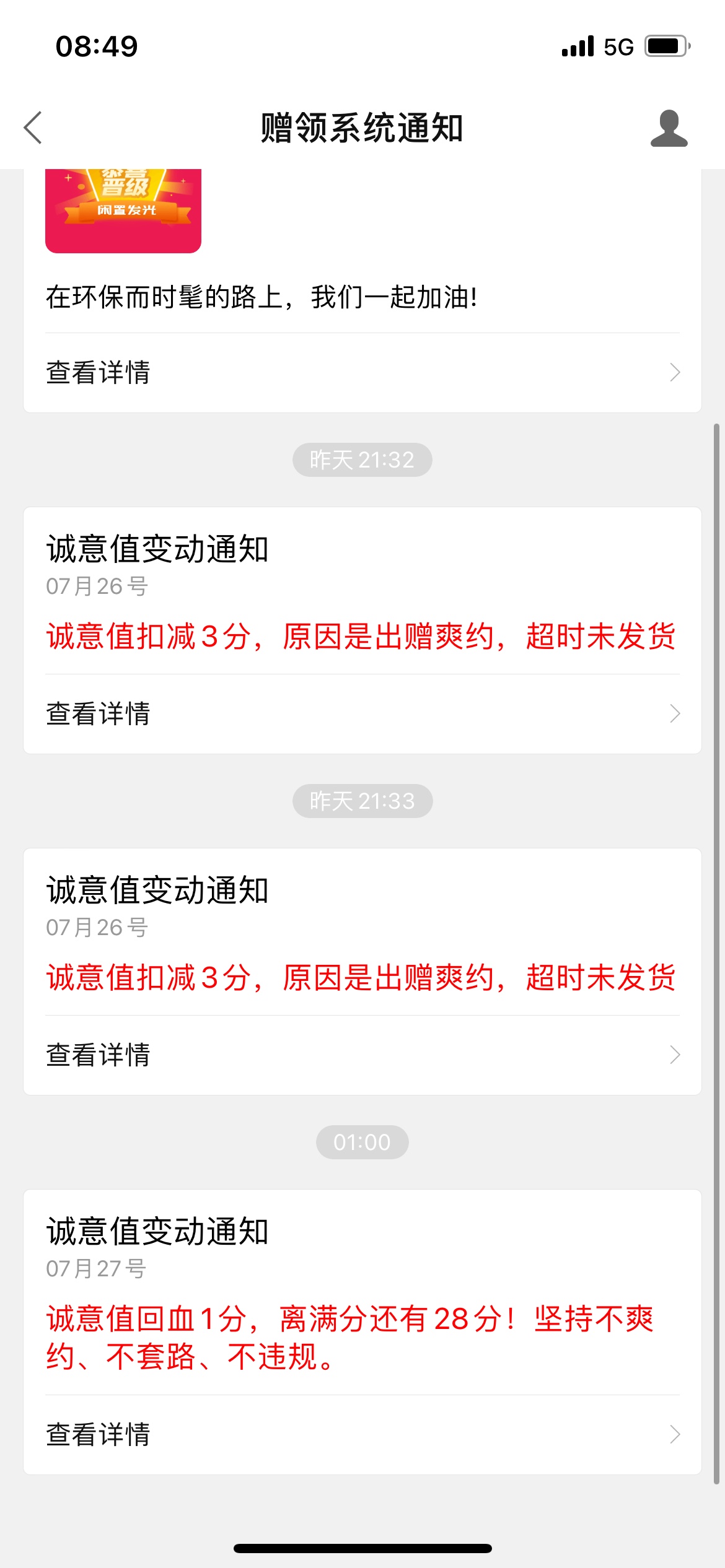725x1568 pixels.
Task: Open 查看详情 for 诚意值回血1分 notice
Action: [x=362, y=1435]
